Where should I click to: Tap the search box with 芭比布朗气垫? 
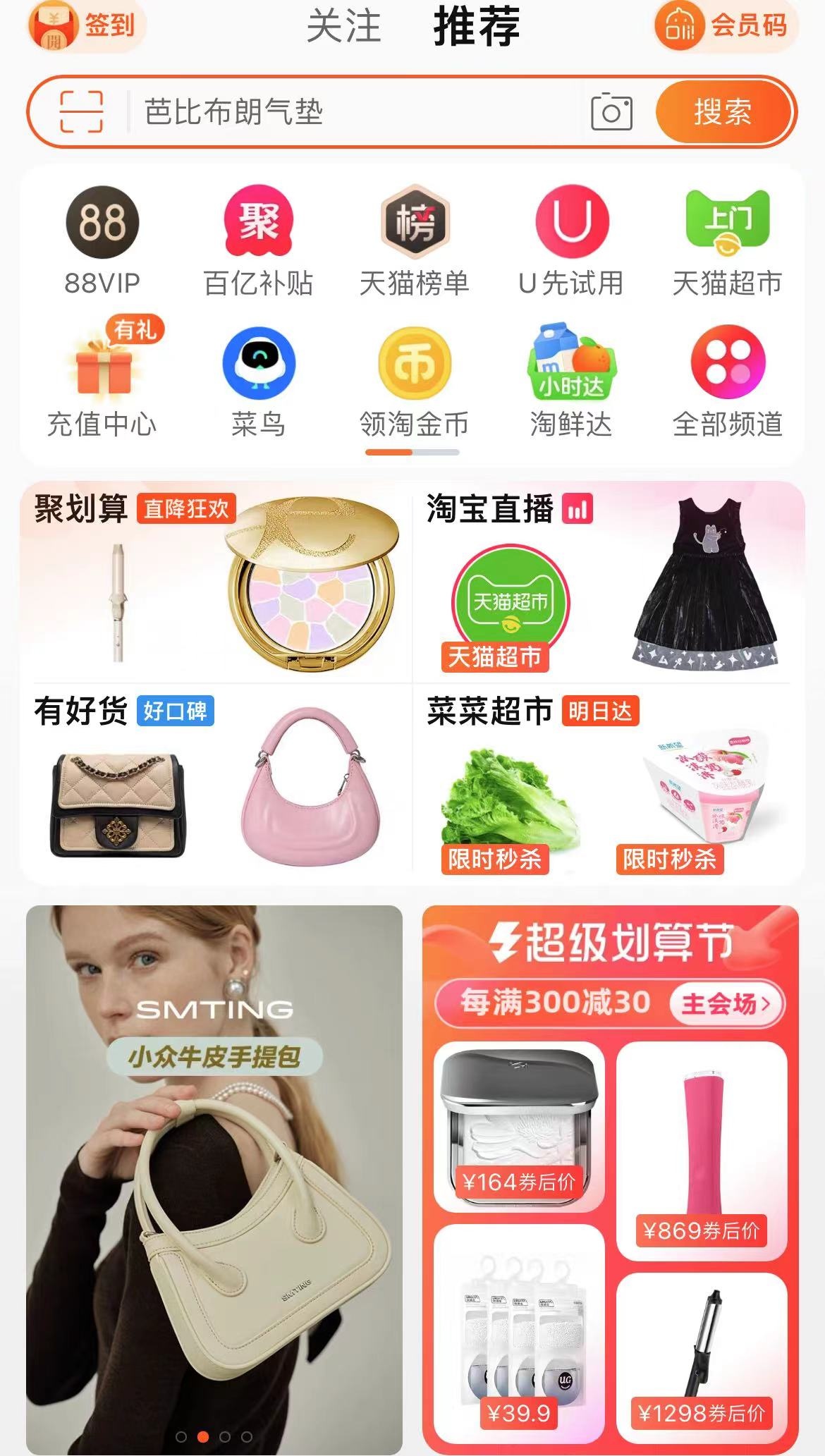pos(353,112)
